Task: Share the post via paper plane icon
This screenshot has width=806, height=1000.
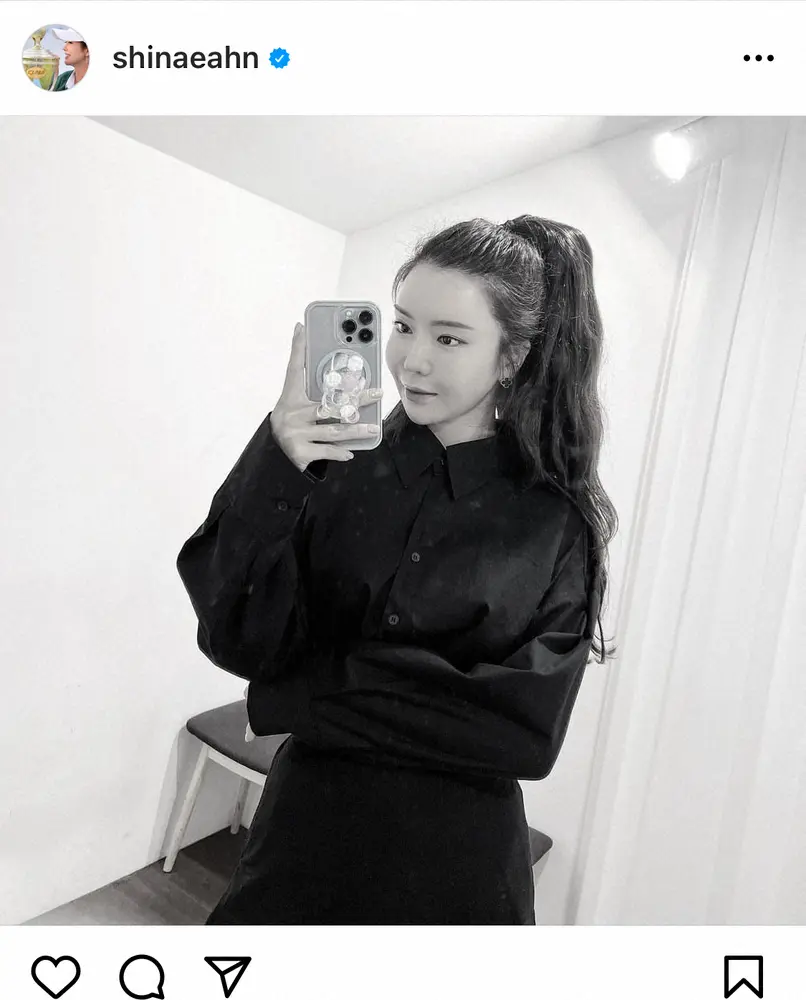Action: pyautogui.click(x=227, y=976)
